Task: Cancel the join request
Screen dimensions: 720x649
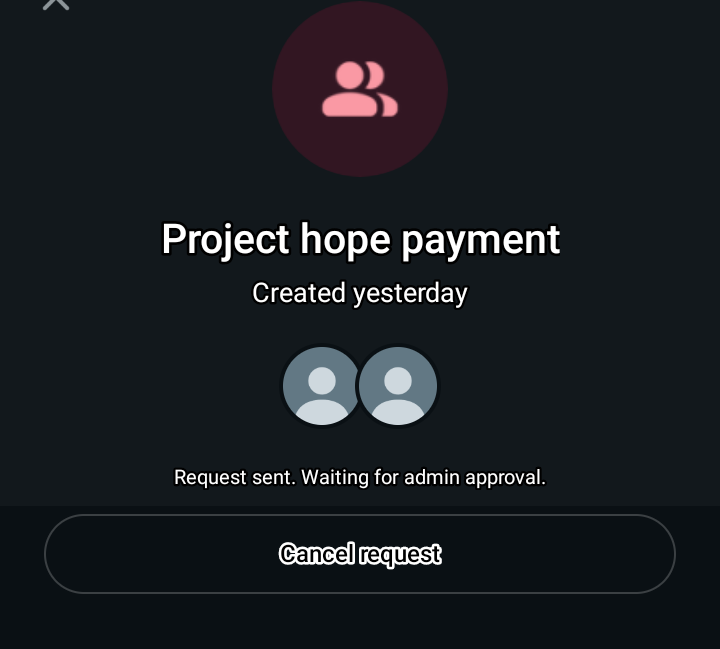Action: pos(360,554)
